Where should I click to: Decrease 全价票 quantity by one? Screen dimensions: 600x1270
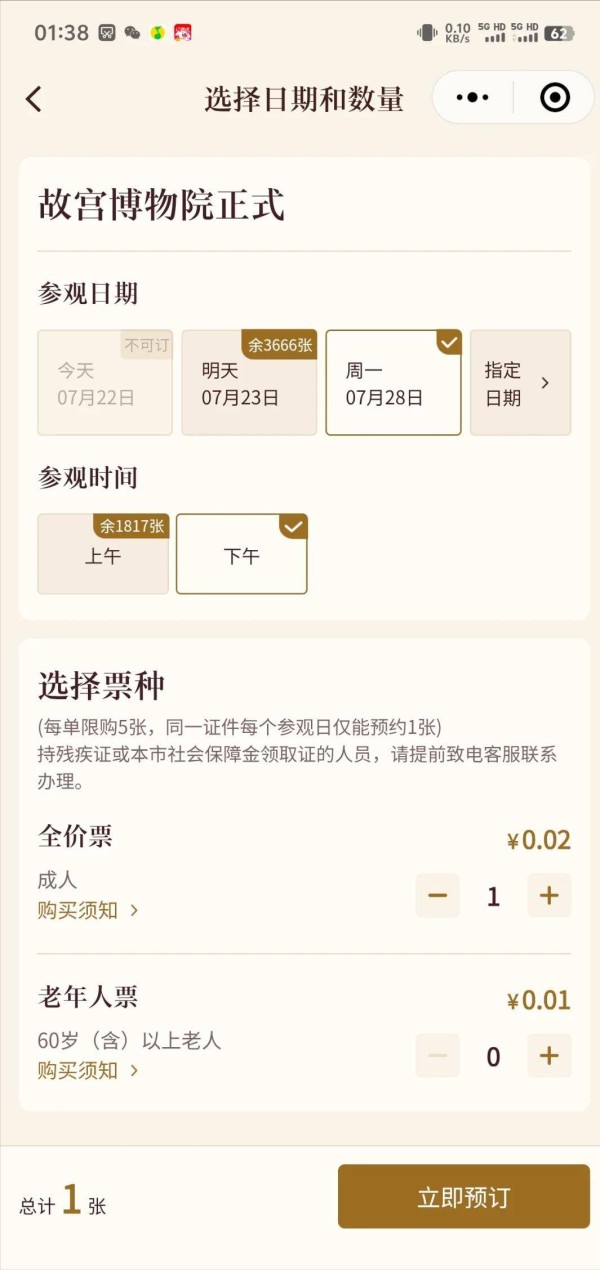(437, 895)
